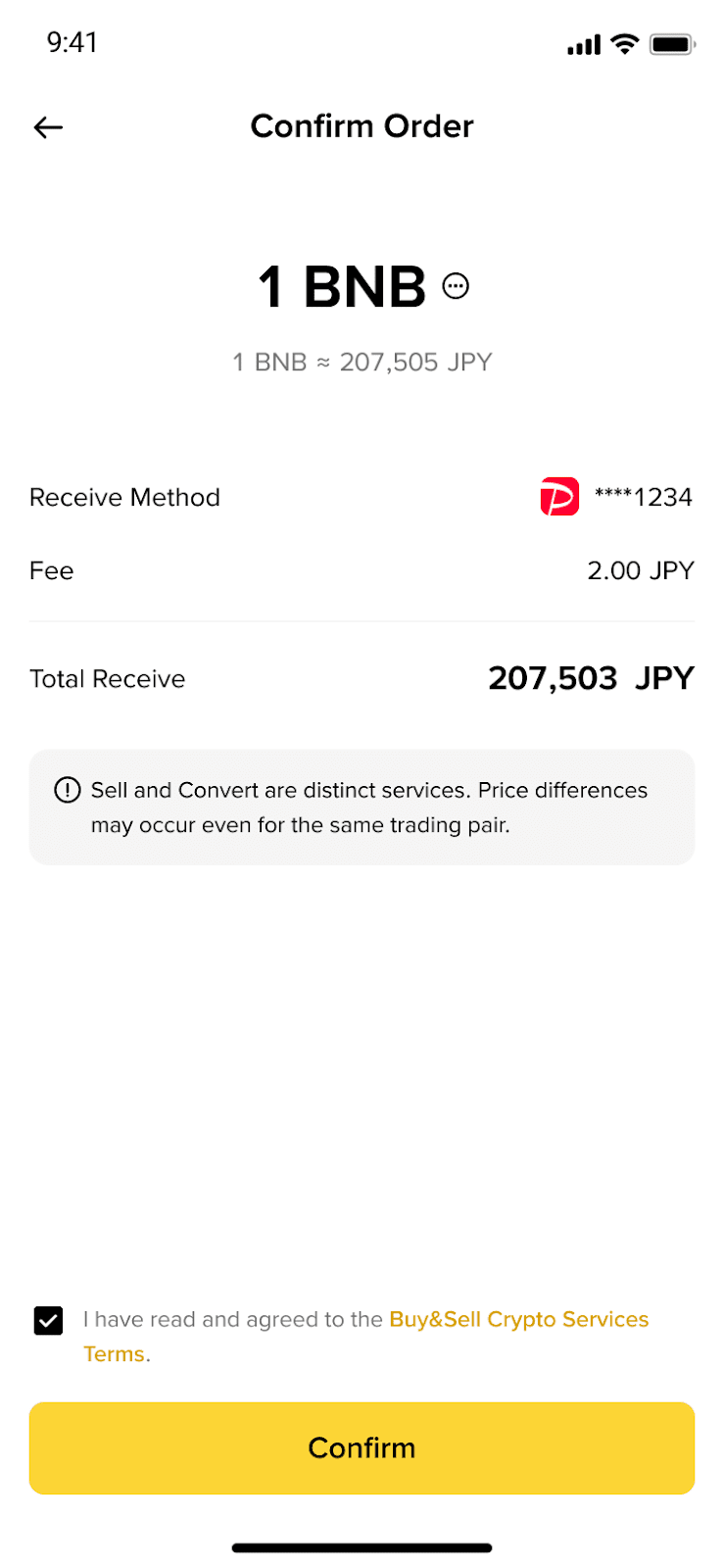Go back from Confirm Order
724x1568 pixels.
(48, 127)
